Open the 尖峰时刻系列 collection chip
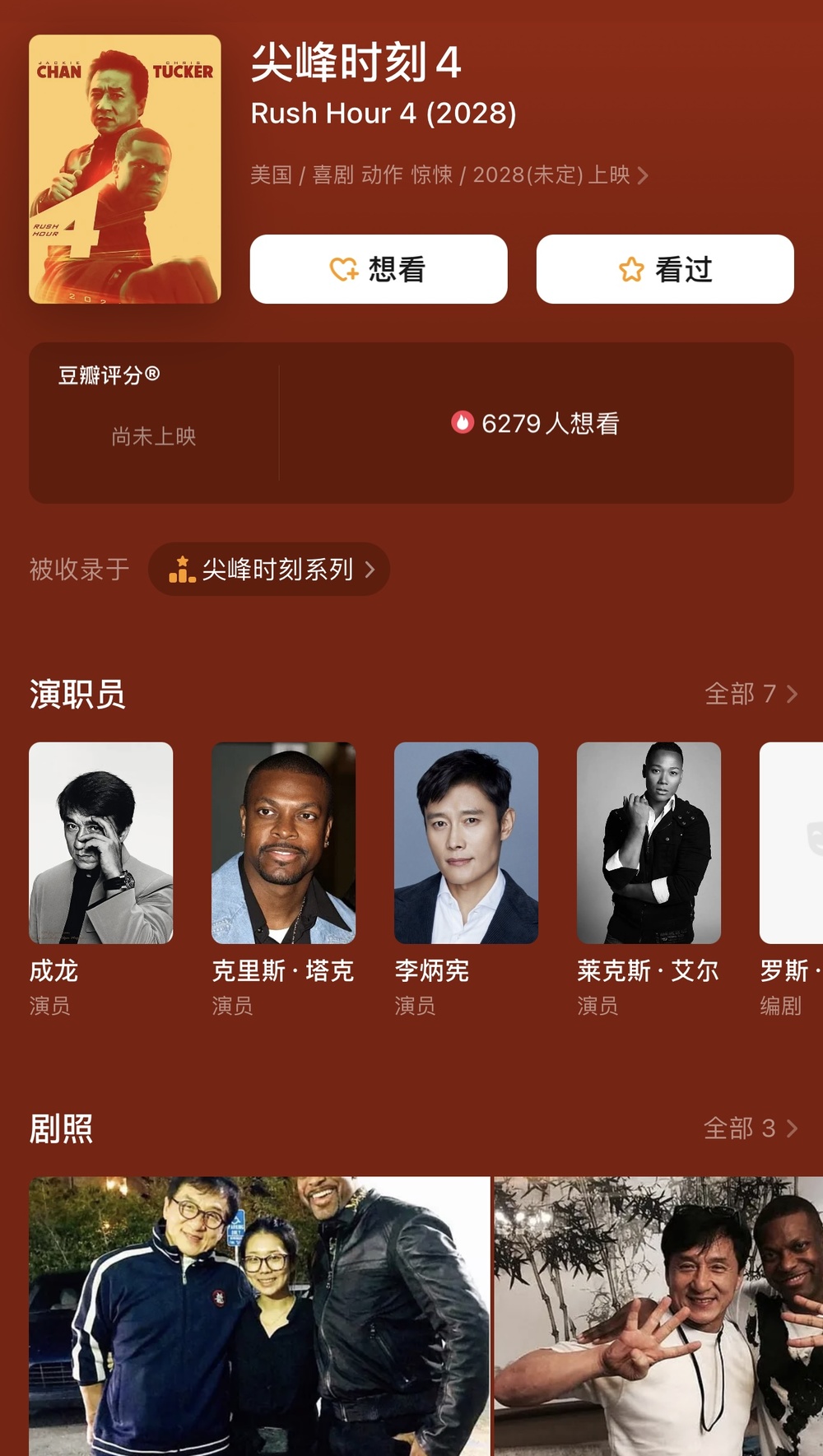 269,570
